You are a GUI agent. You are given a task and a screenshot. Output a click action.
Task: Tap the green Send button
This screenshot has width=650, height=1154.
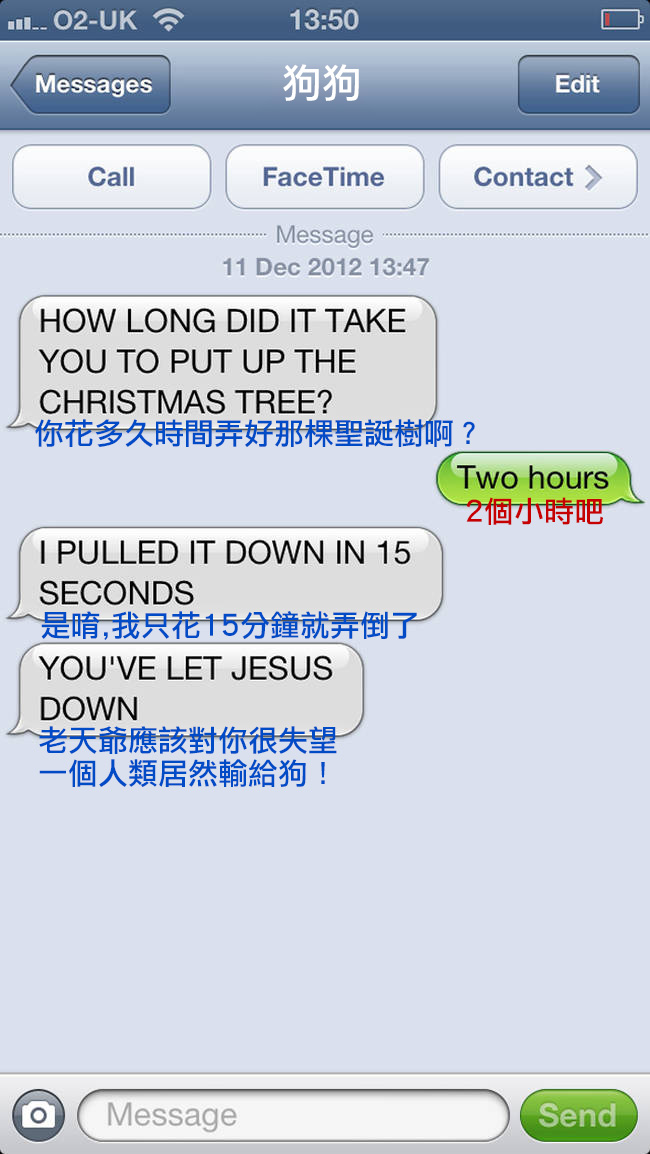pyautogui.click(x=577, y=1115)
